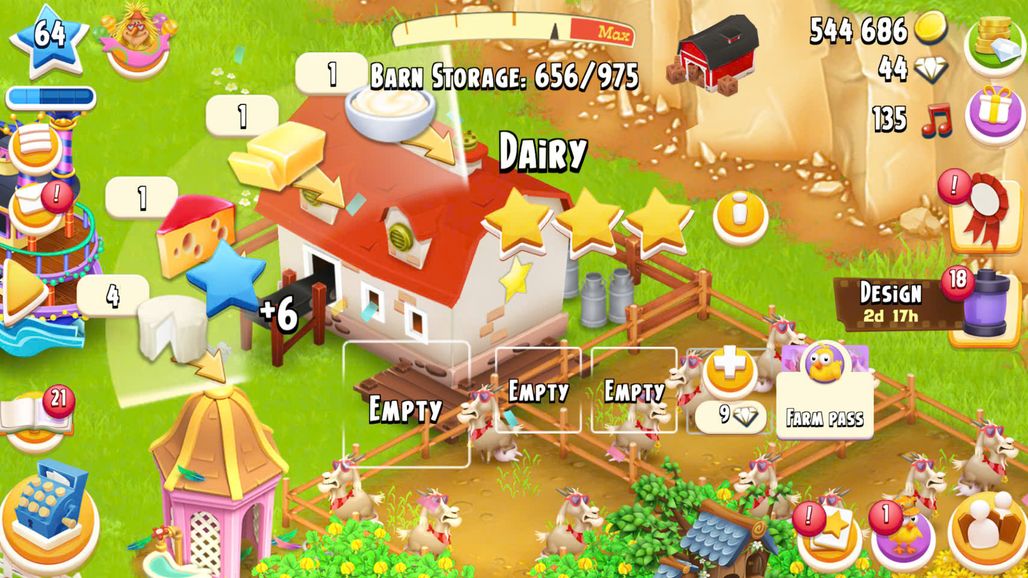Viewport: 1028px width, 578px height.
Task: Open the Farm pass
Action: (x=824, y=390)
